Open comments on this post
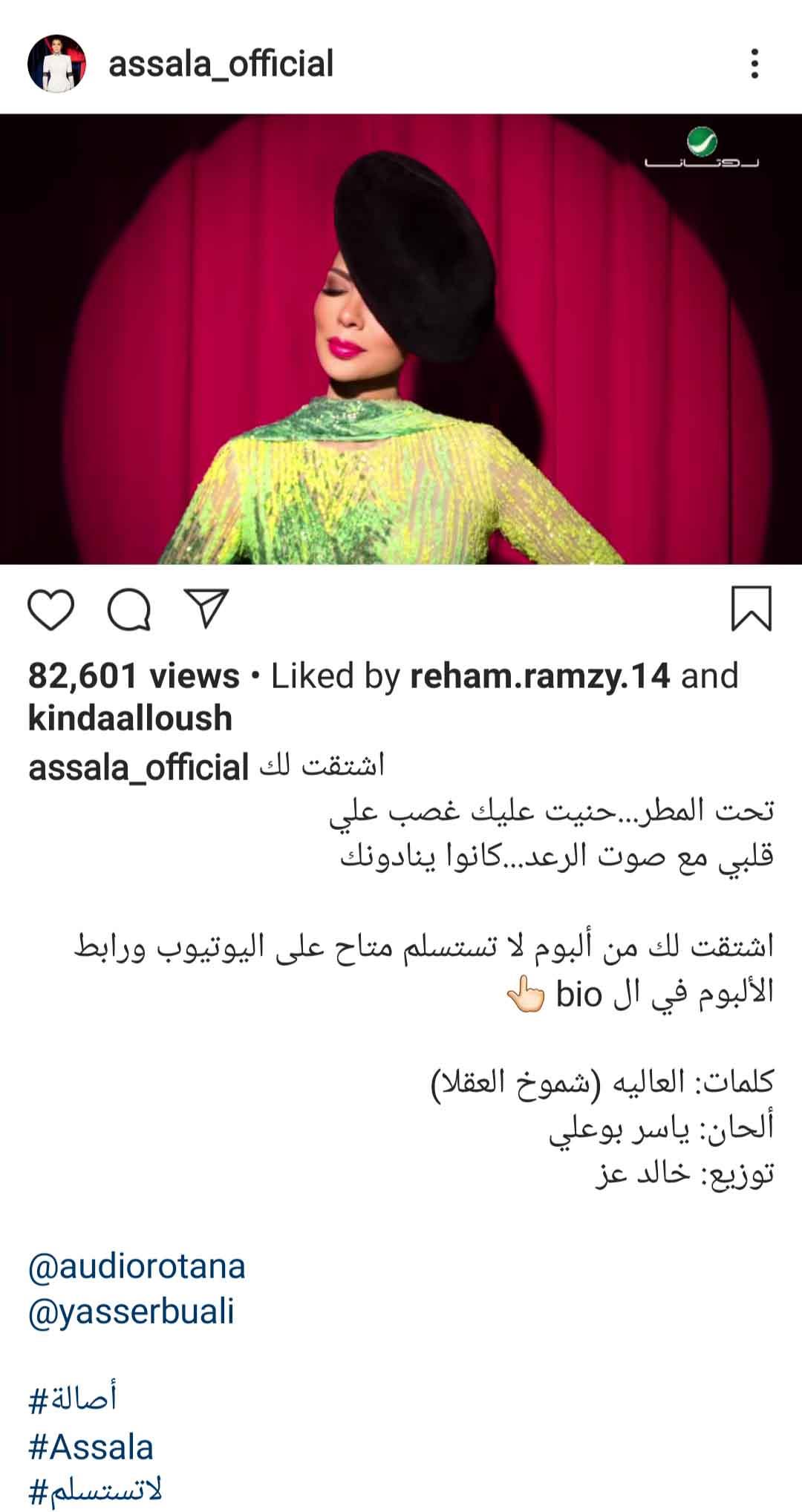This screenshot has height=1512, width=802. click(x=130, y=610)
